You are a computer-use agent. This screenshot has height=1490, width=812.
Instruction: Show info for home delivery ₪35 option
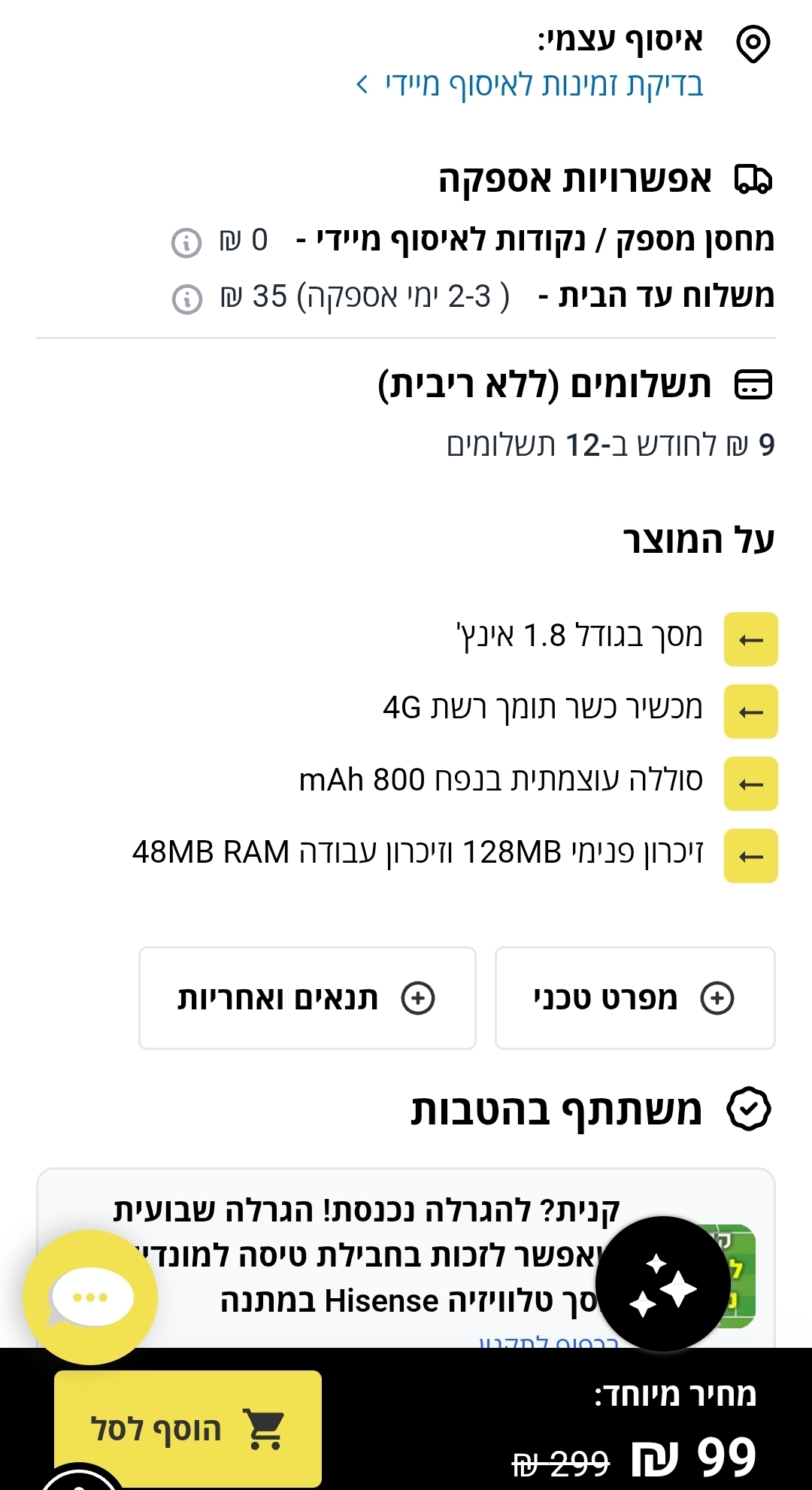[x=186, y=299]
